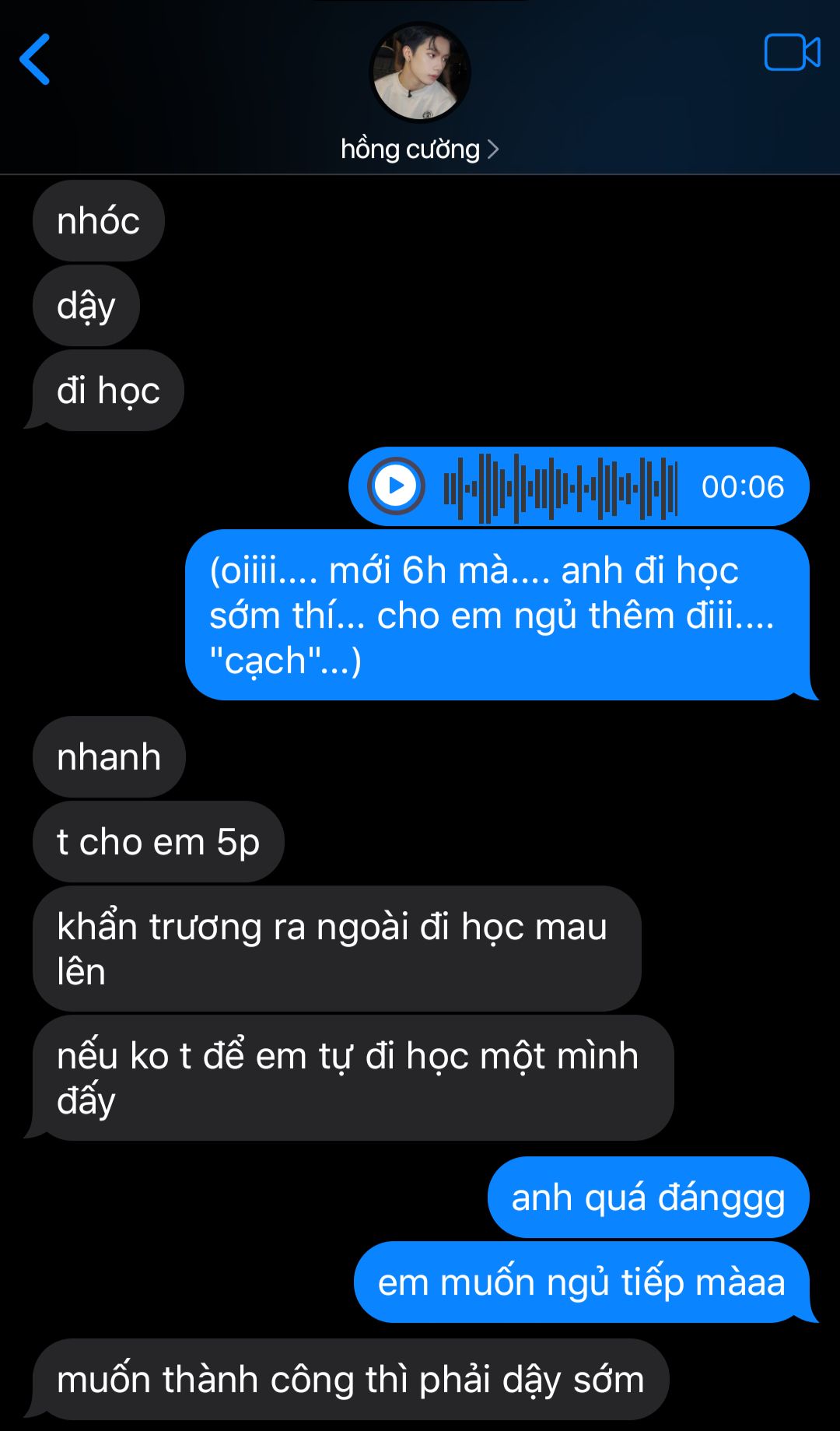
Task: Open hồng cường's contact details
Action: [419, 149]
